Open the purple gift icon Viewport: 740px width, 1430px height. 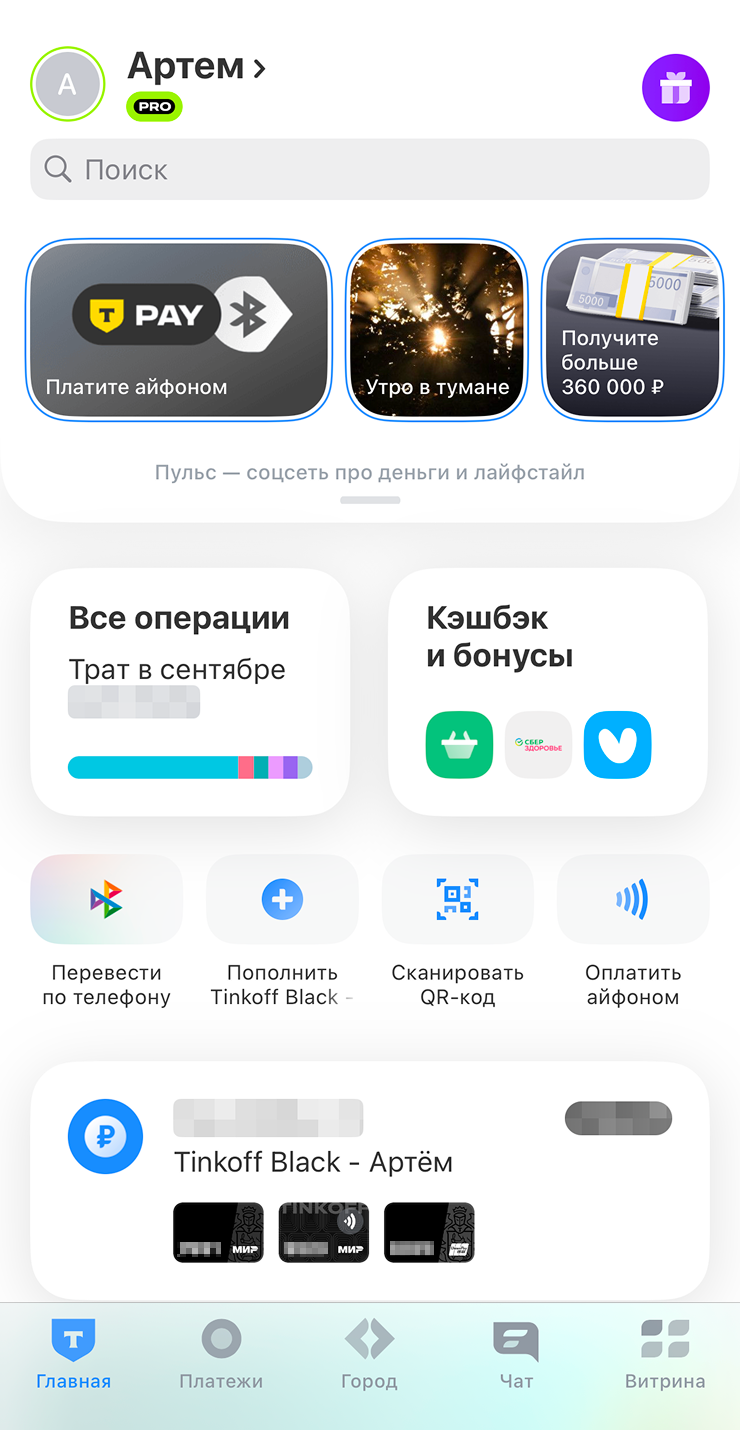coord(675,88)
